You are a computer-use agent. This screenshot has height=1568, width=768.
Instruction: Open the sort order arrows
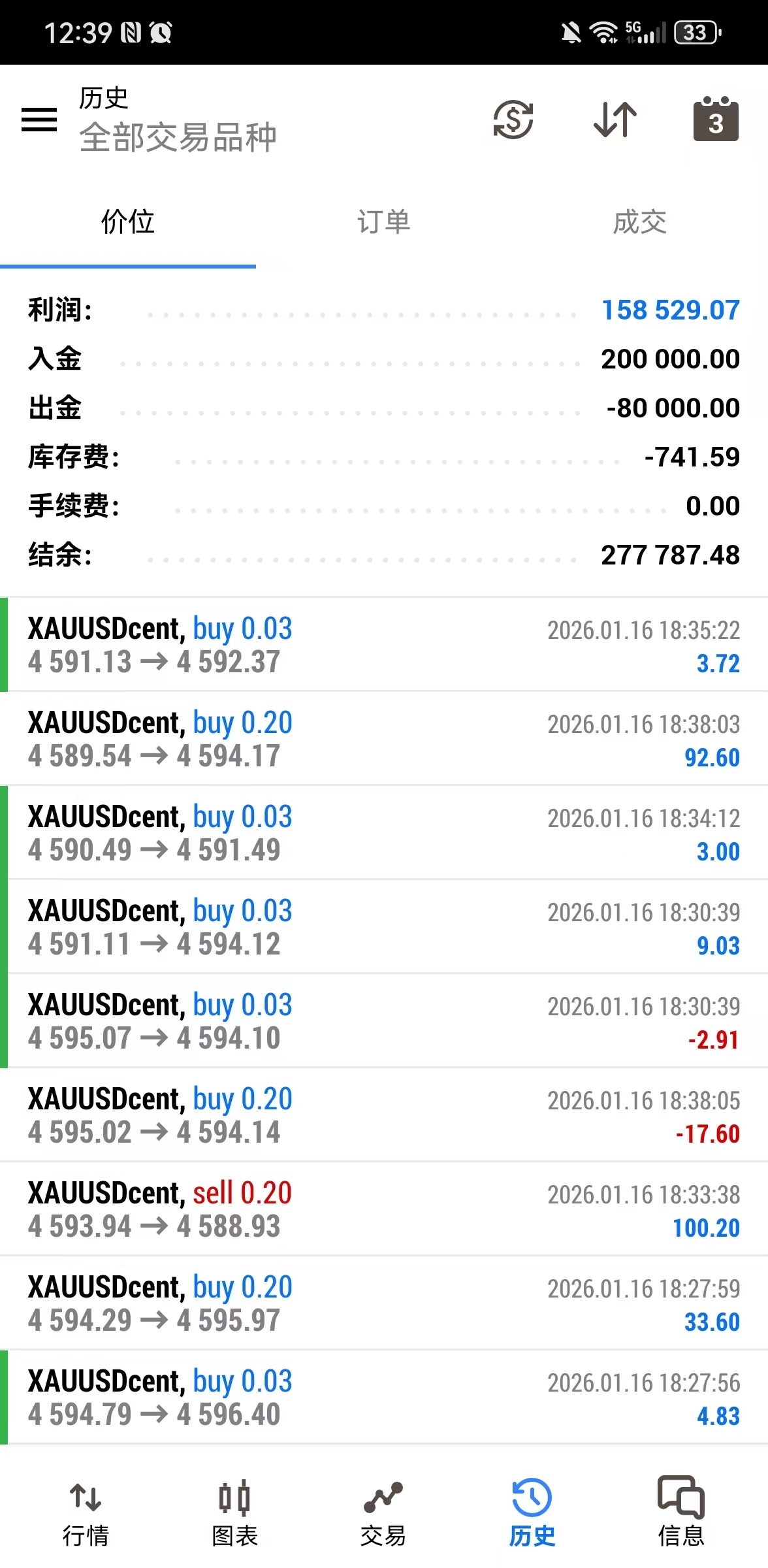(615, 120)
